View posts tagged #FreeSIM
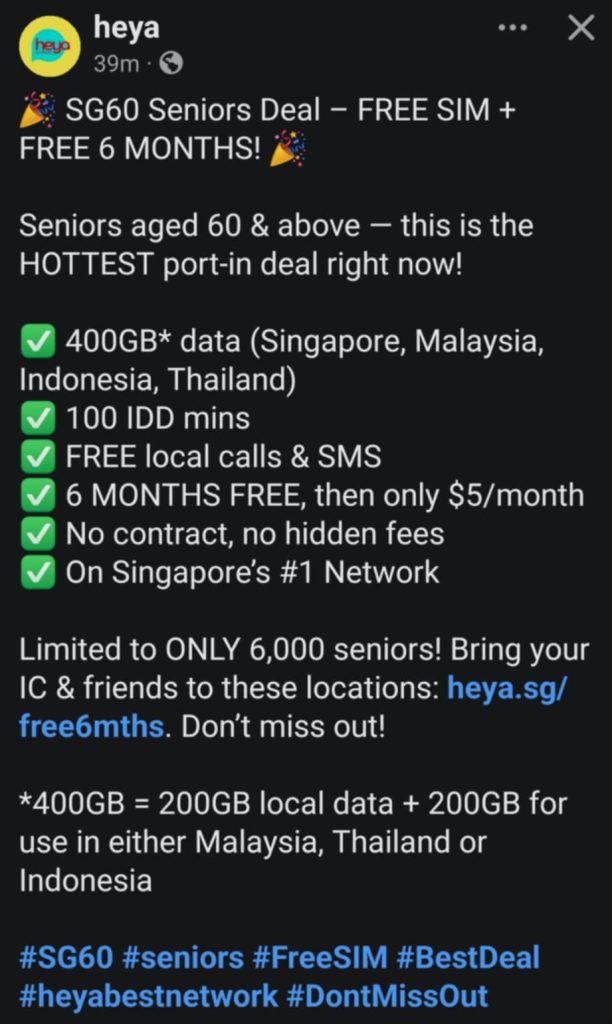The image size is (612, 1024). [x=320, y=958]
